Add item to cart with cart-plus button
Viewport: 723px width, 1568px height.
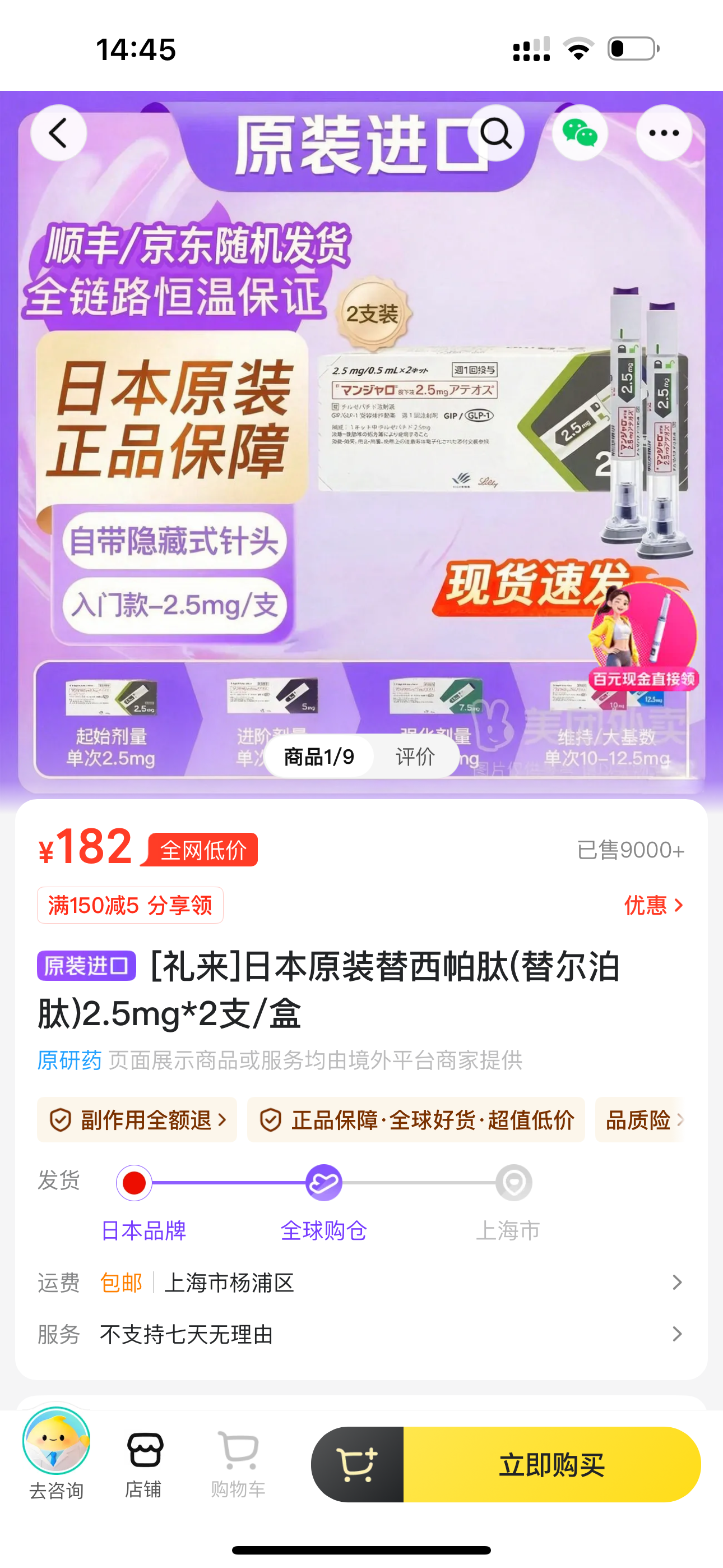[357, 1464]
